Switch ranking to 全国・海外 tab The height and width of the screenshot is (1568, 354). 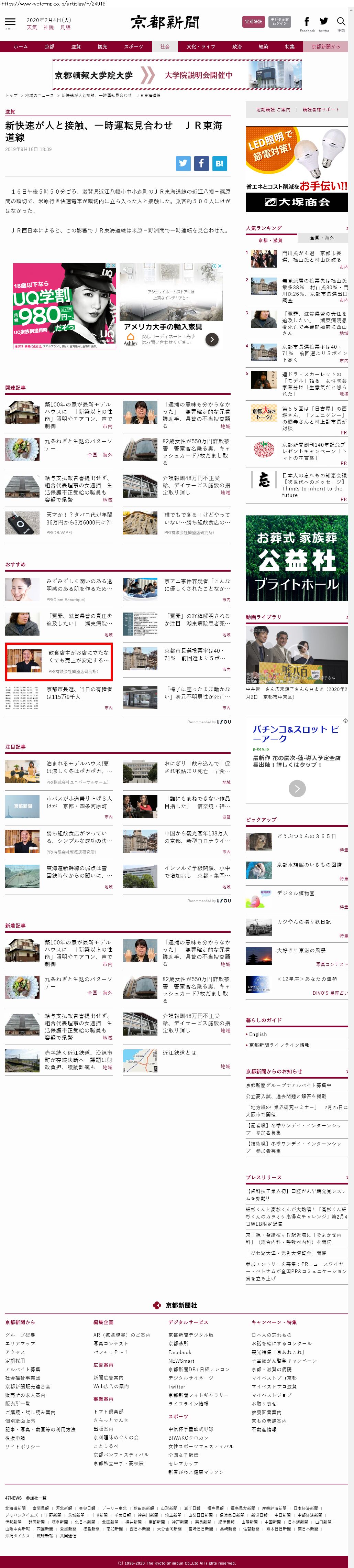(322, 238)
